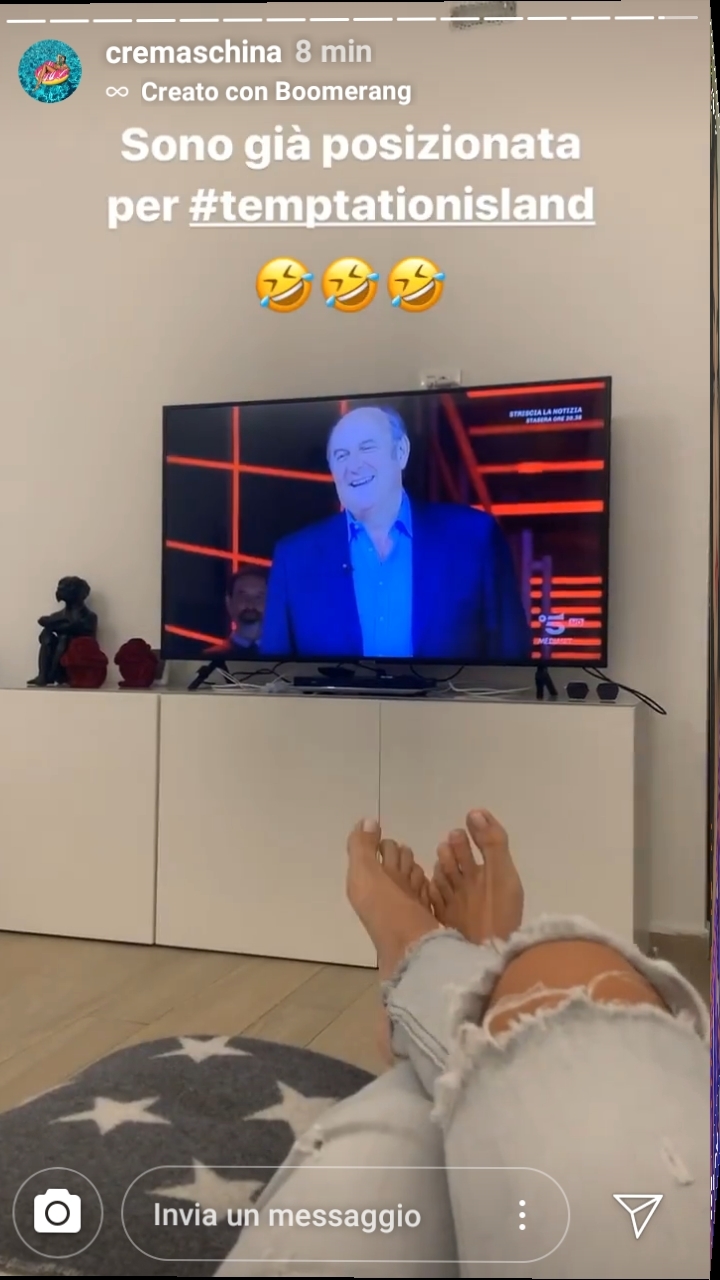Open cremaschina's profile picture

click(x=50, y=71)
